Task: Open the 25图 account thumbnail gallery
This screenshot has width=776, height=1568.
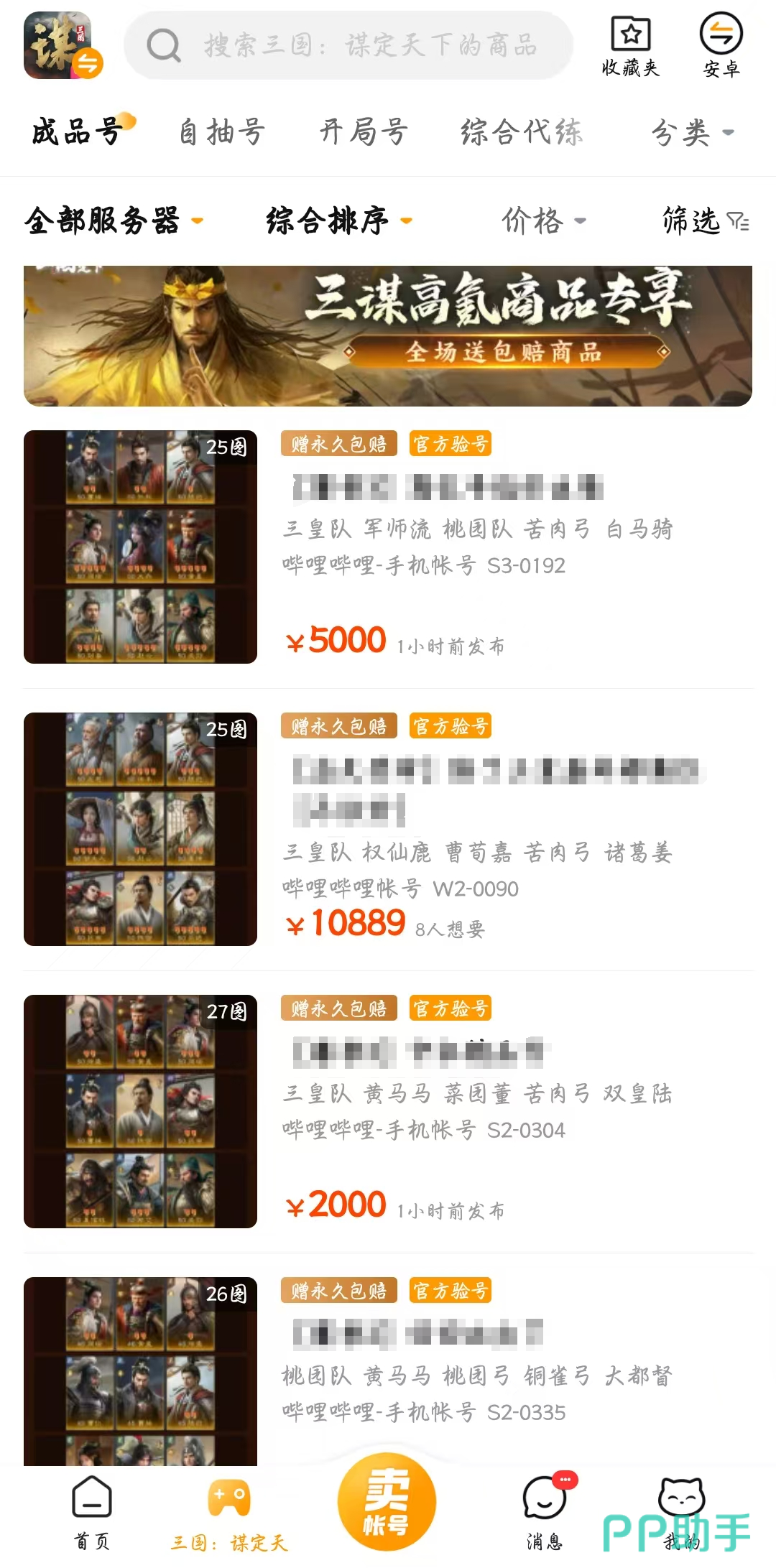Action: (141, 546)
